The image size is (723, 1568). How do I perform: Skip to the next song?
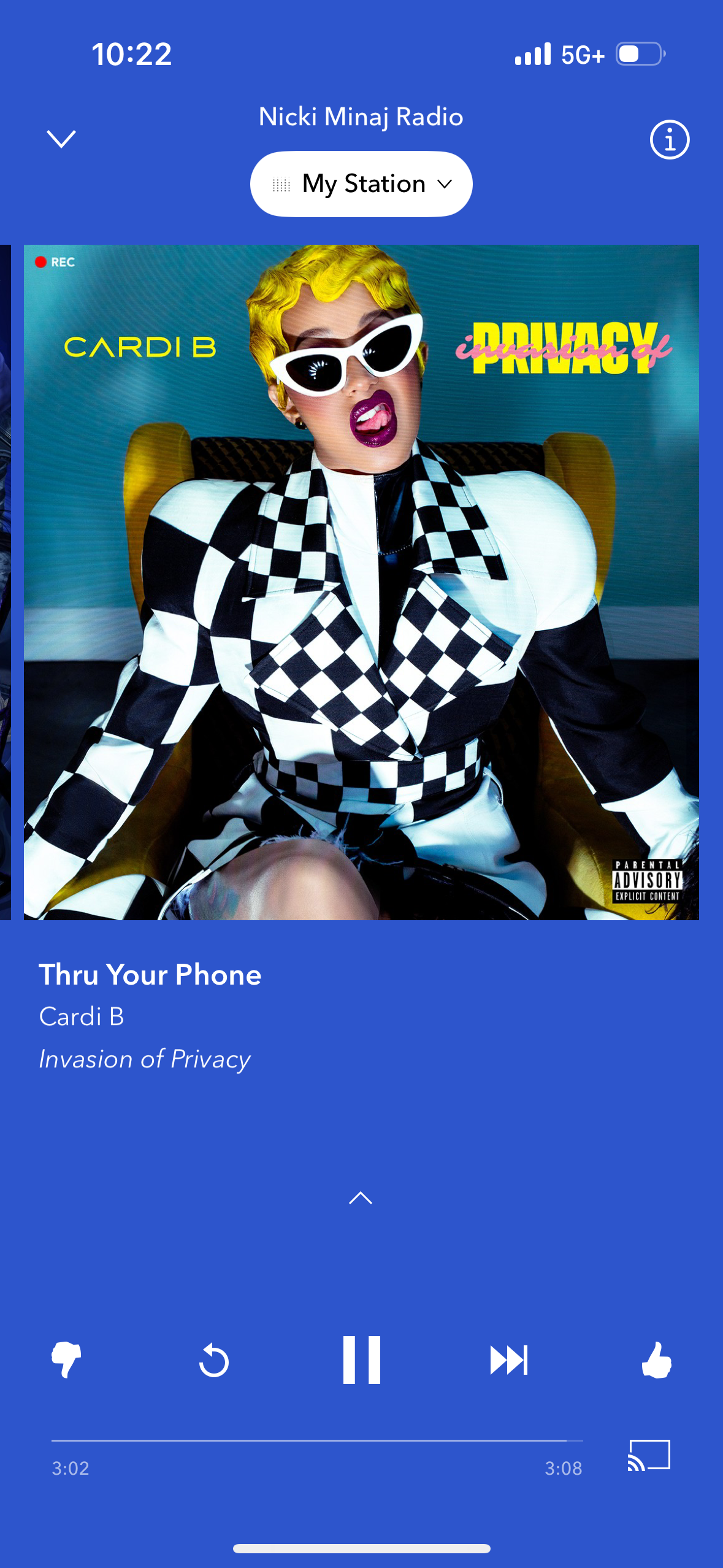click(x=509, y=1359)
